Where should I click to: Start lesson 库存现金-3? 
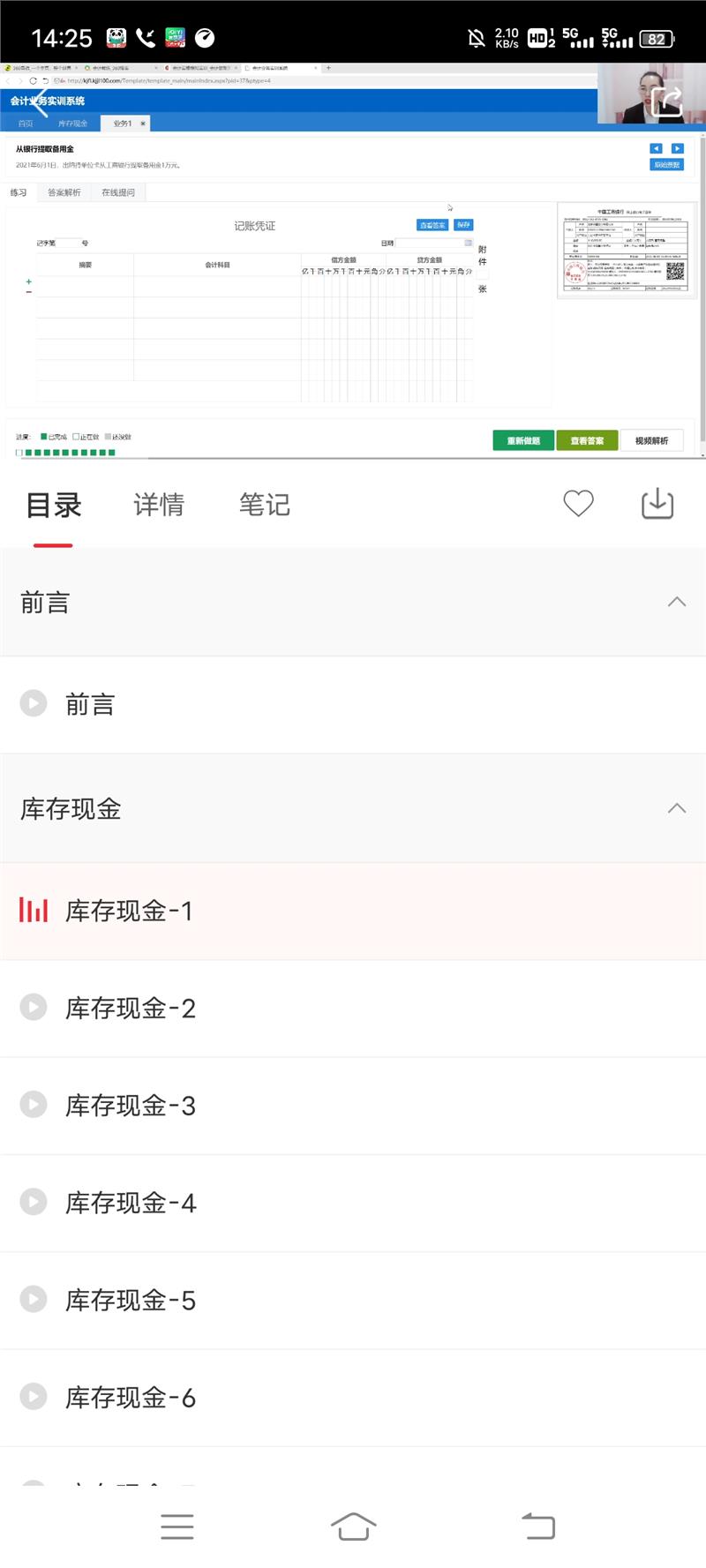131,1105
